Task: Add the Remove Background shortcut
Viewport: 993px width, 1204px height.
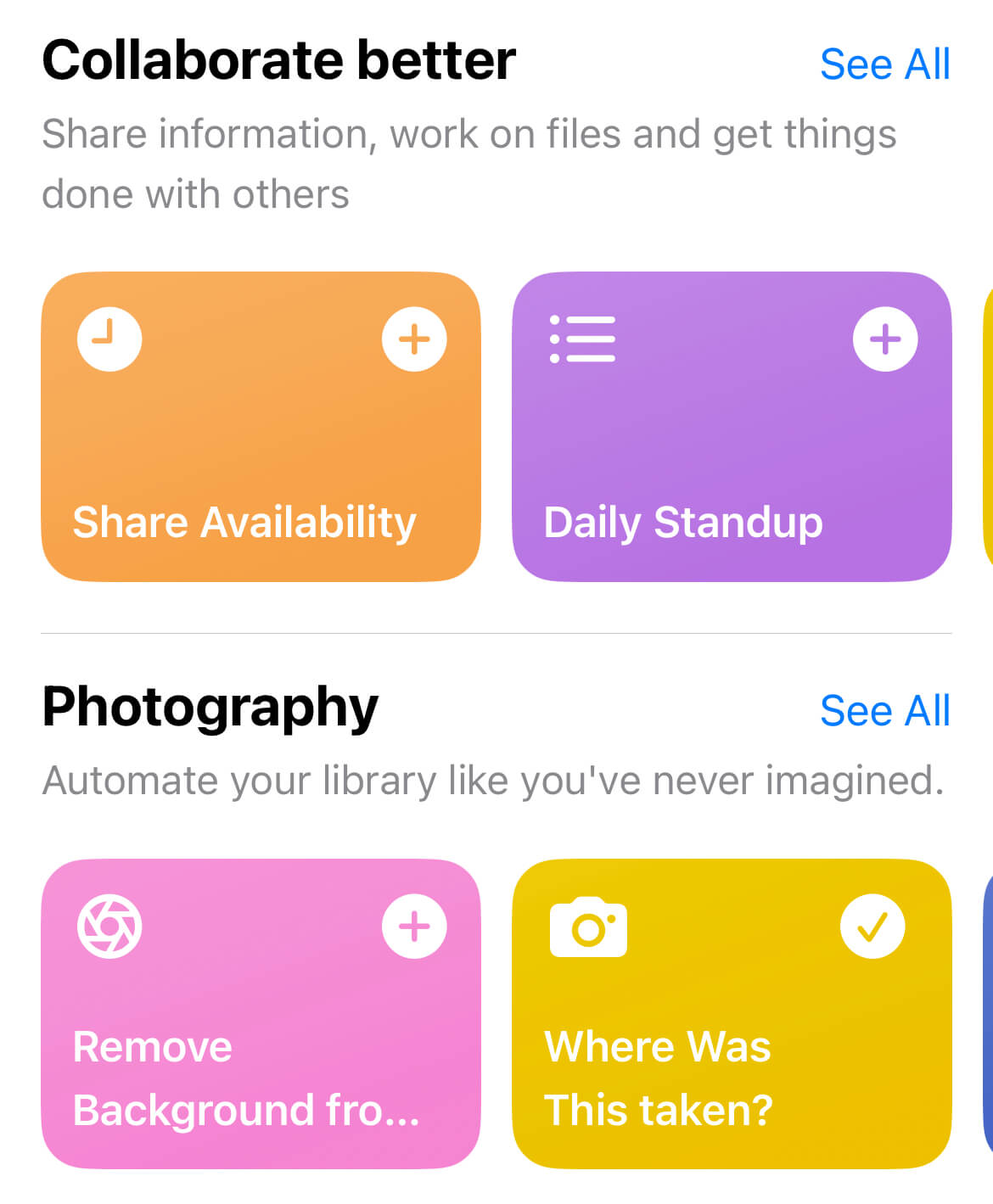Action: coord(414,927)
